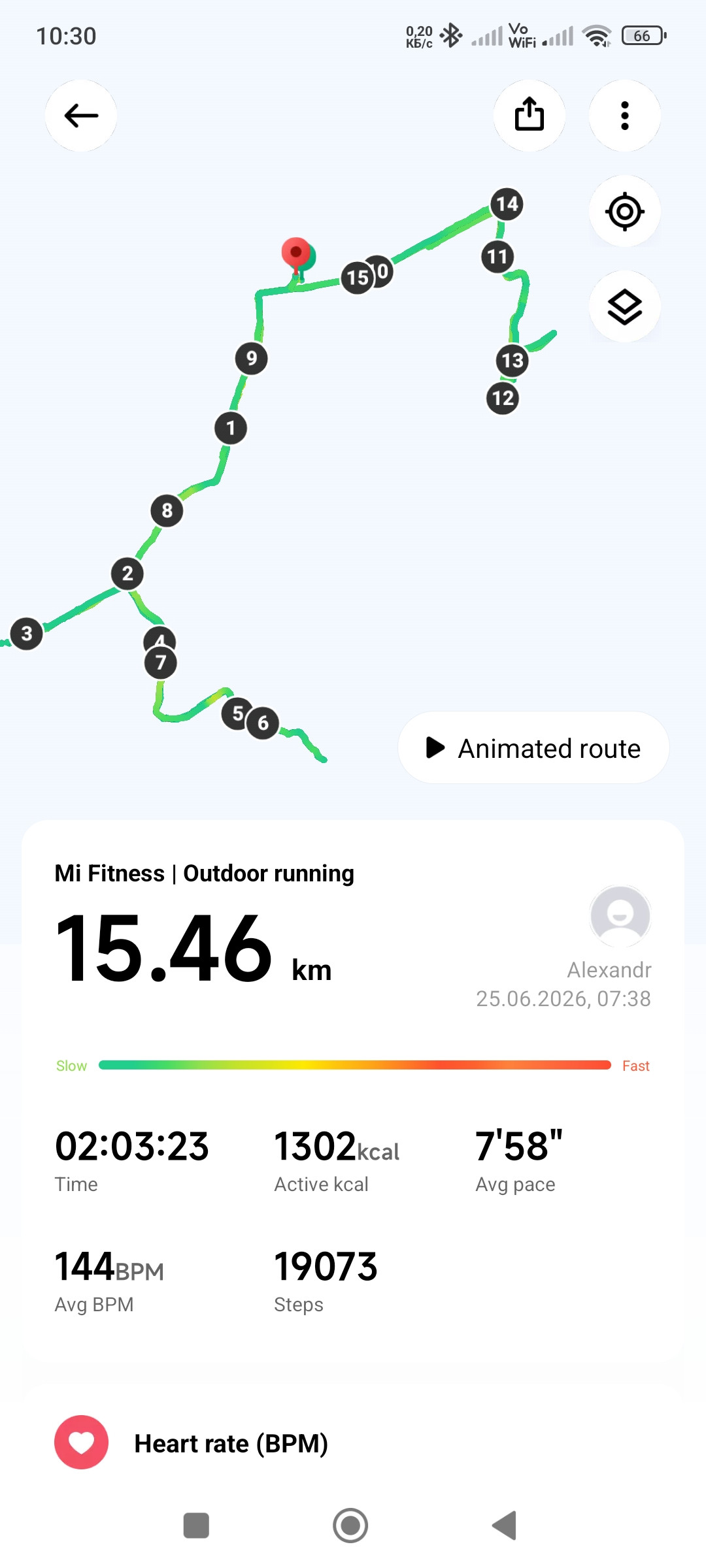Open the map layers selector

625,306
